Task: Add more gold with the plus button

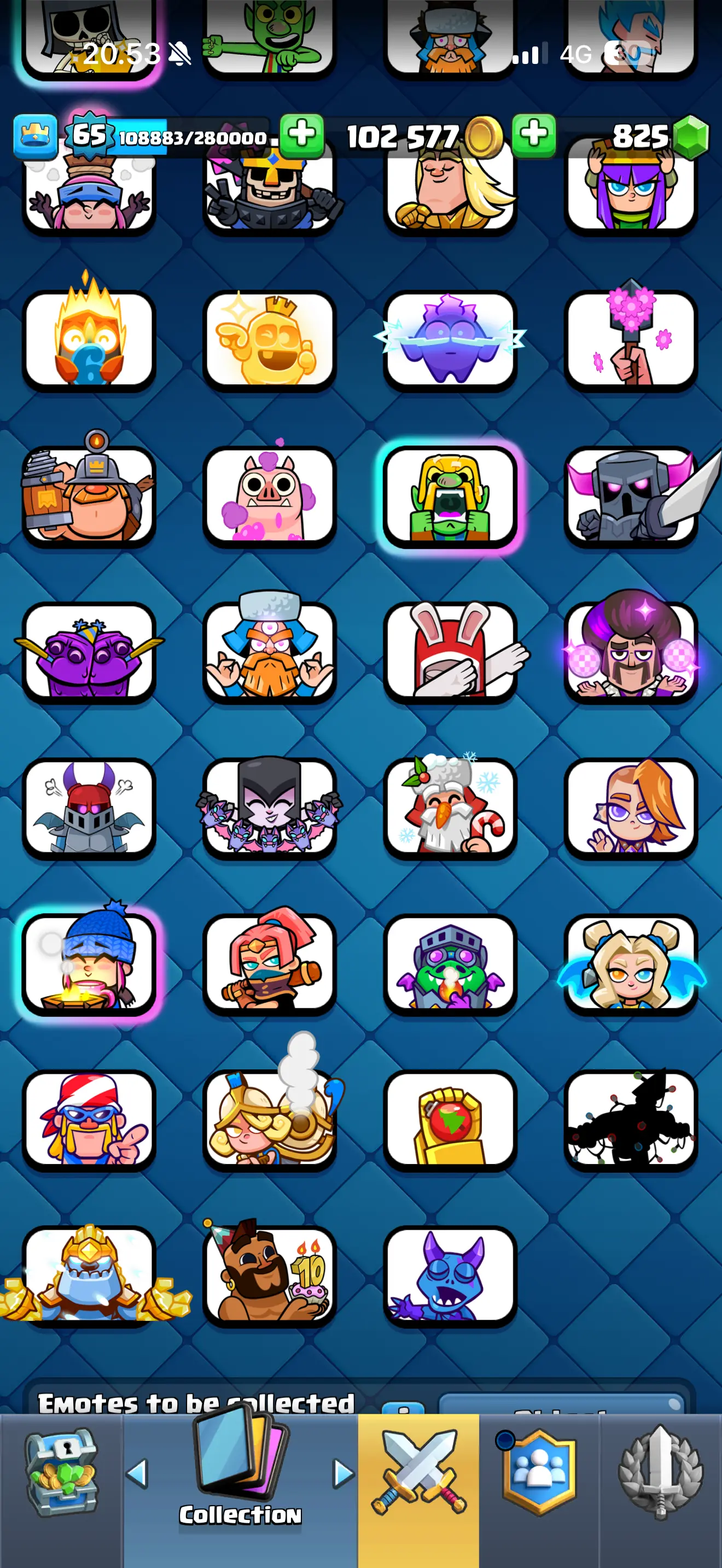Action: [x=302, y=135]
